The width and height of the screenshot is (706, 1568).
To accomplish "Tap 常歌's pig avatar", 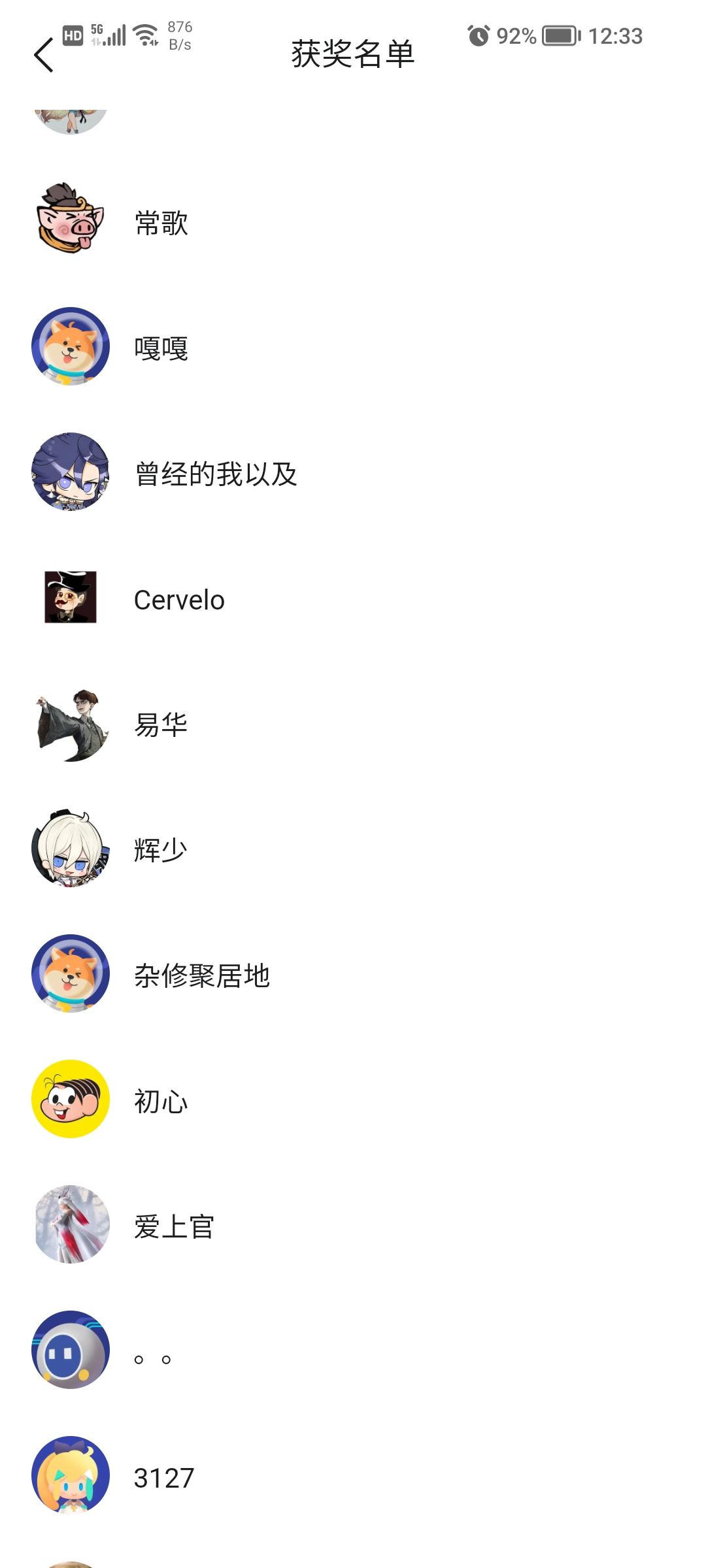I will (x=71, y=222).
